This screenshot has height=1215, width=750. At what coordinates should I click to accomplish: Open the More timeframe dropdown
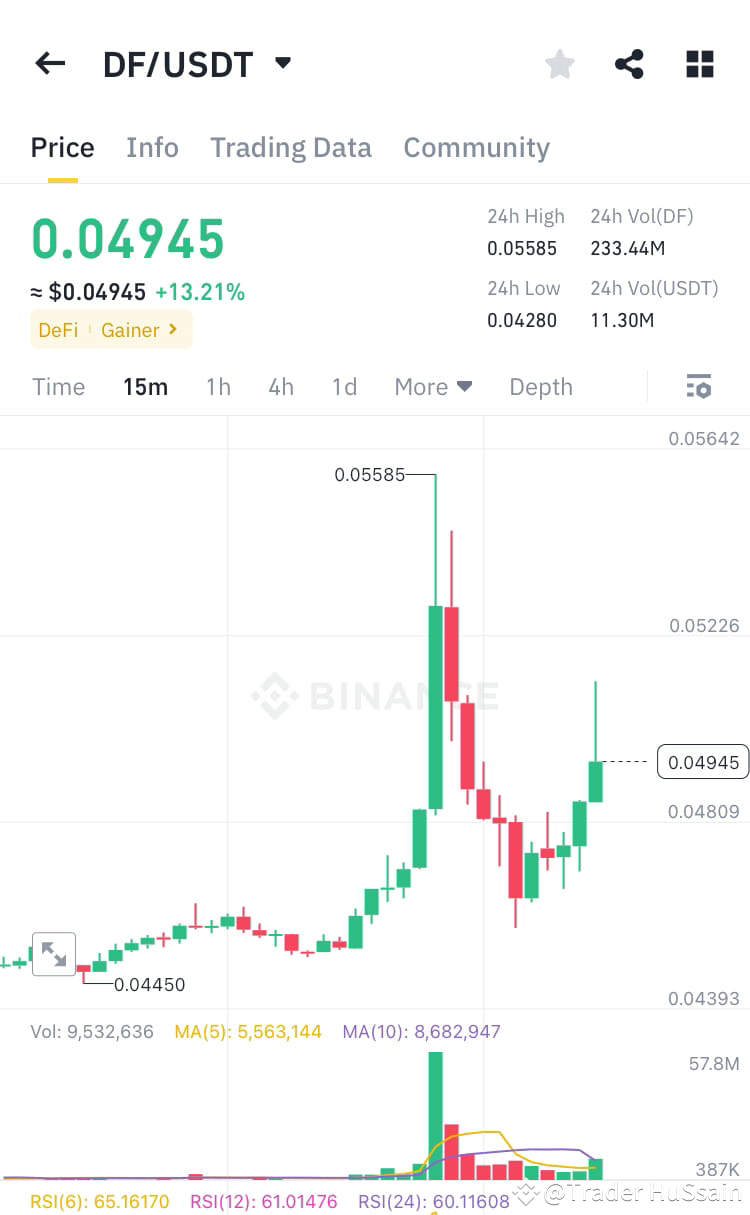coord(433,386)
